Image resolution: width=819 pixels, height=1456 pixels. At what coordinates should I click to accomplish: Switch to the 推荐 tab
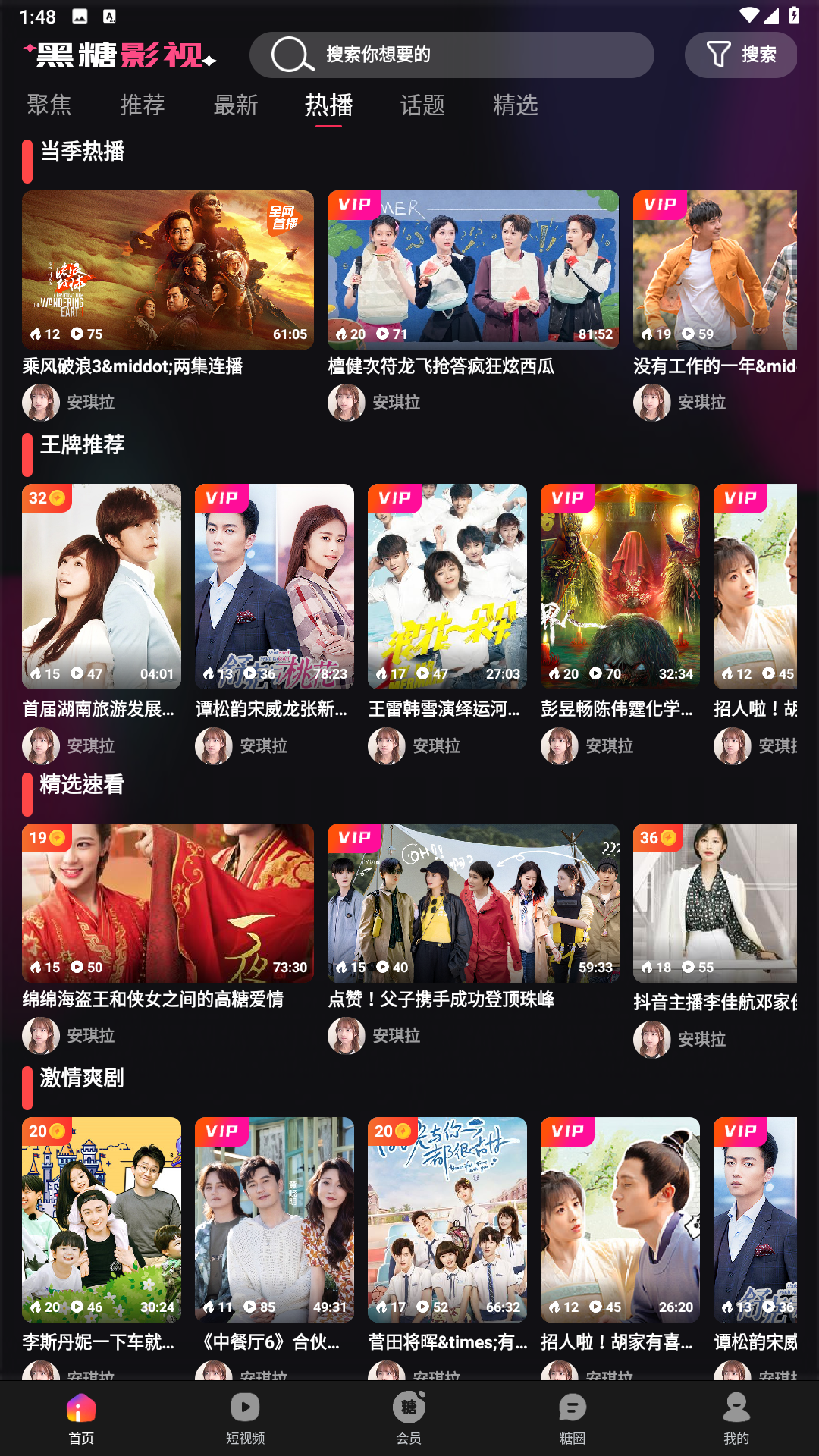141,105
